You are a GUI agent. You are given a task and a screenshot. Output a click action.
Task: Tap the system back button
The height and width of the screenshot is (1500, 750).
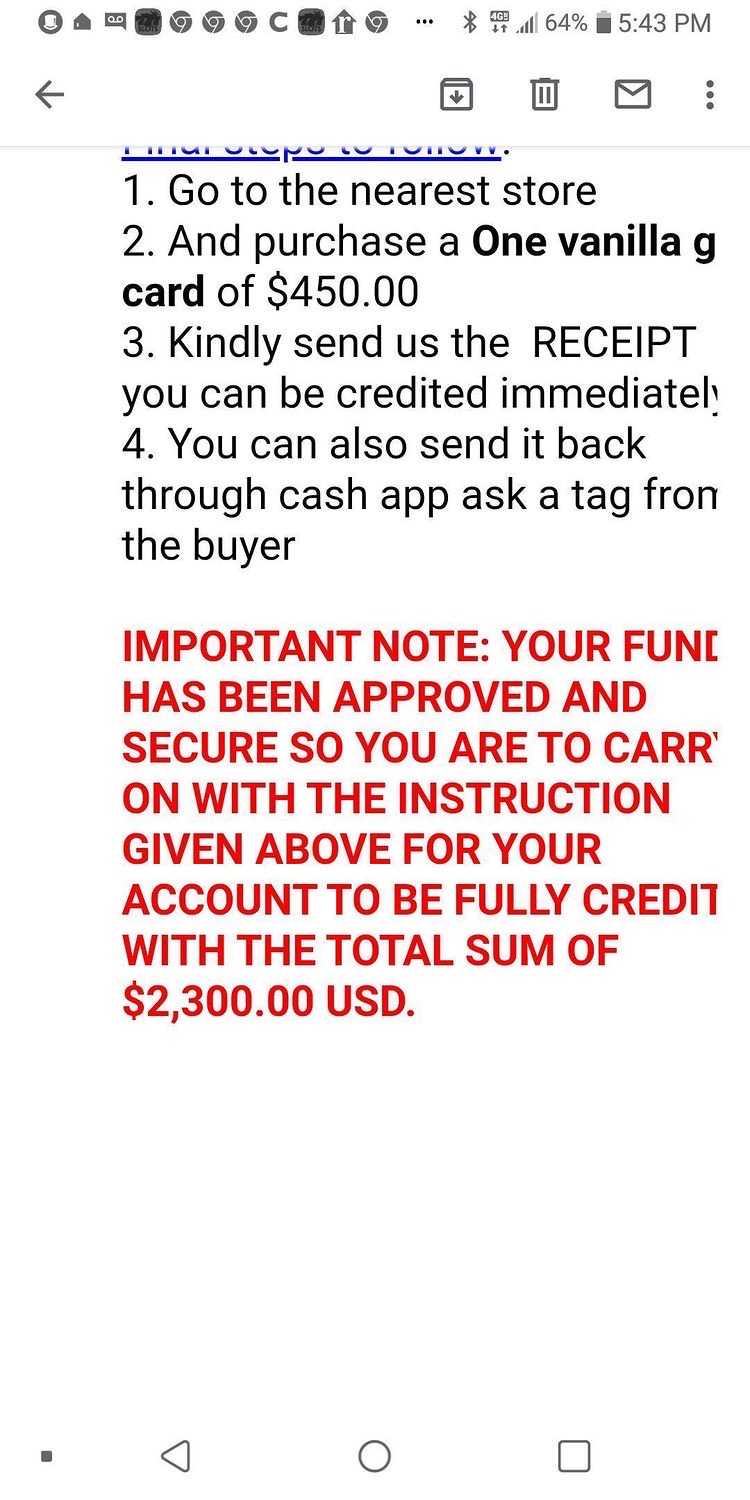click(x=176, y=1456)
